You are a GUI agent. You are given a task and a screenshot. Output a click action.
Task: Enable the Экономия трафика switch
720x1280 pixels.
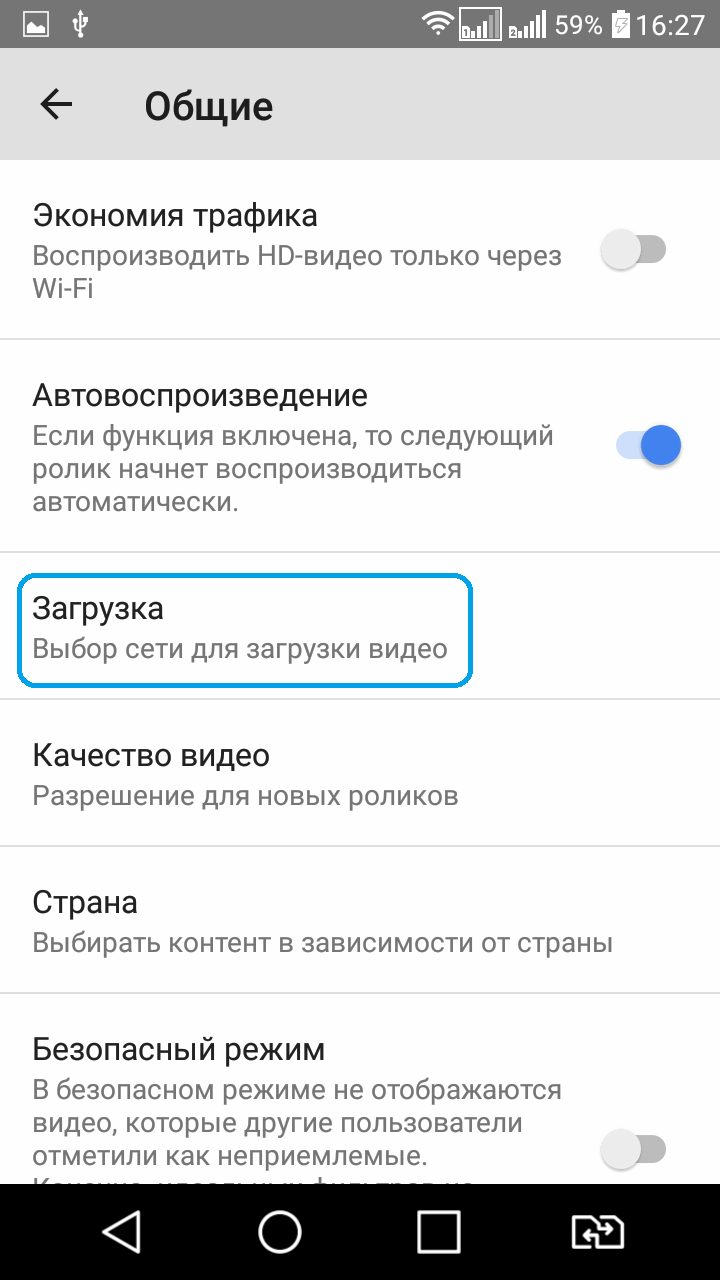click(x=634, y=250)
